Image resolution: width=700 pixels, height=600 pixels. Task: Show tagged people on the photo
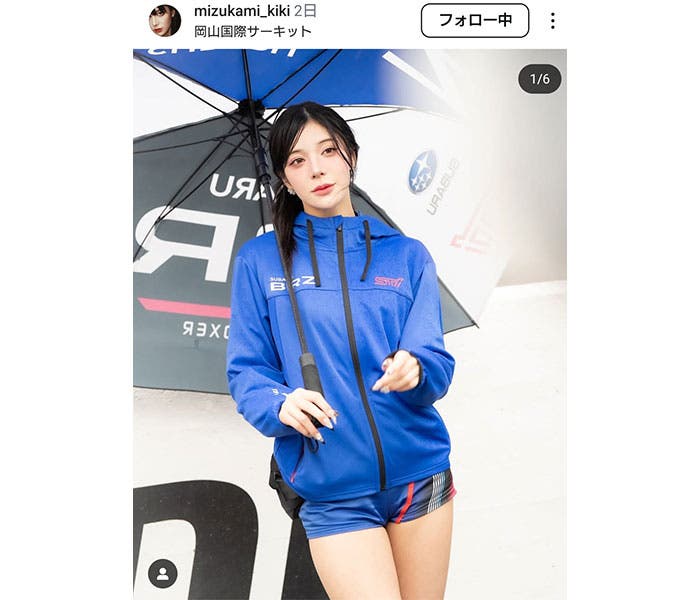pos(162,573)
